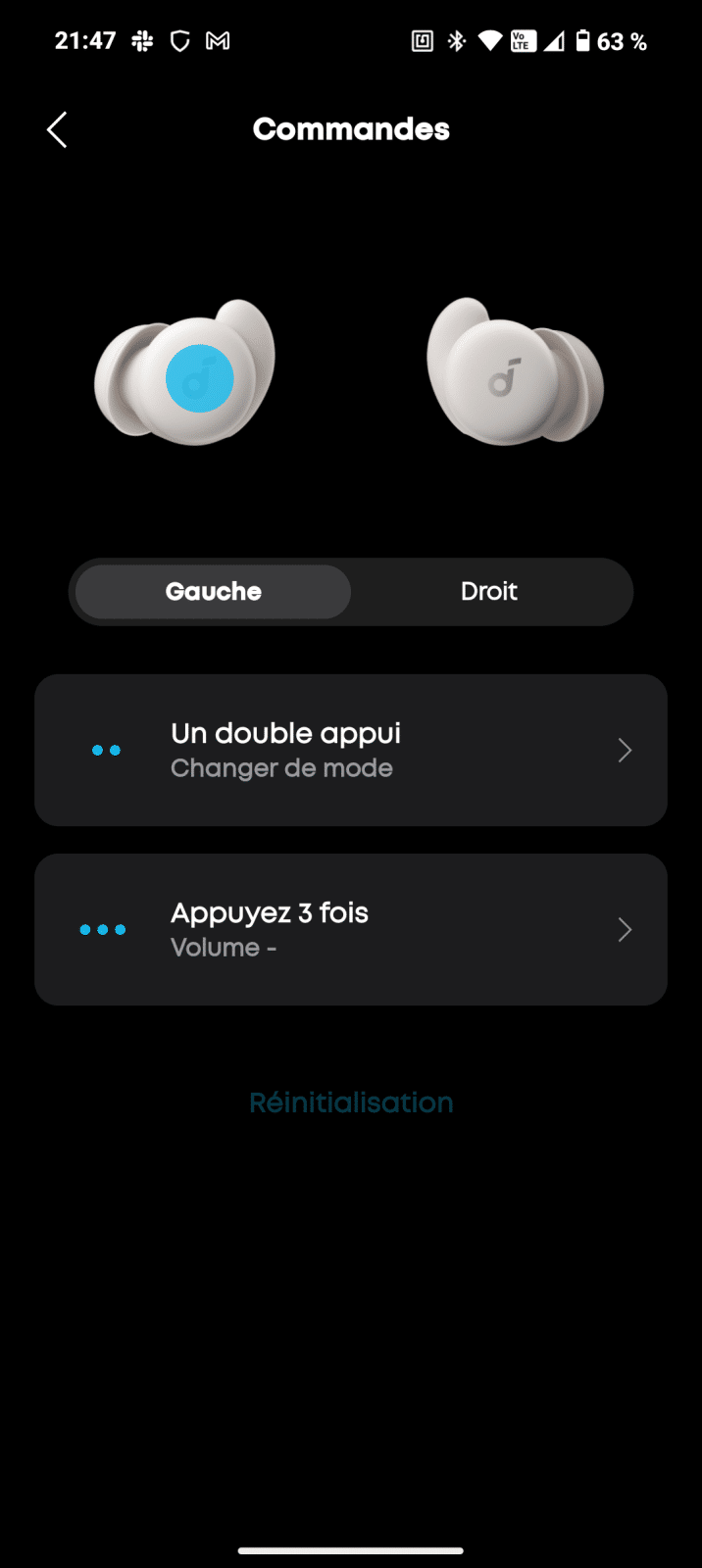702x1568 pixels.
Task: Select the Gauche earbud tab
Action: [x=214, y=592]
